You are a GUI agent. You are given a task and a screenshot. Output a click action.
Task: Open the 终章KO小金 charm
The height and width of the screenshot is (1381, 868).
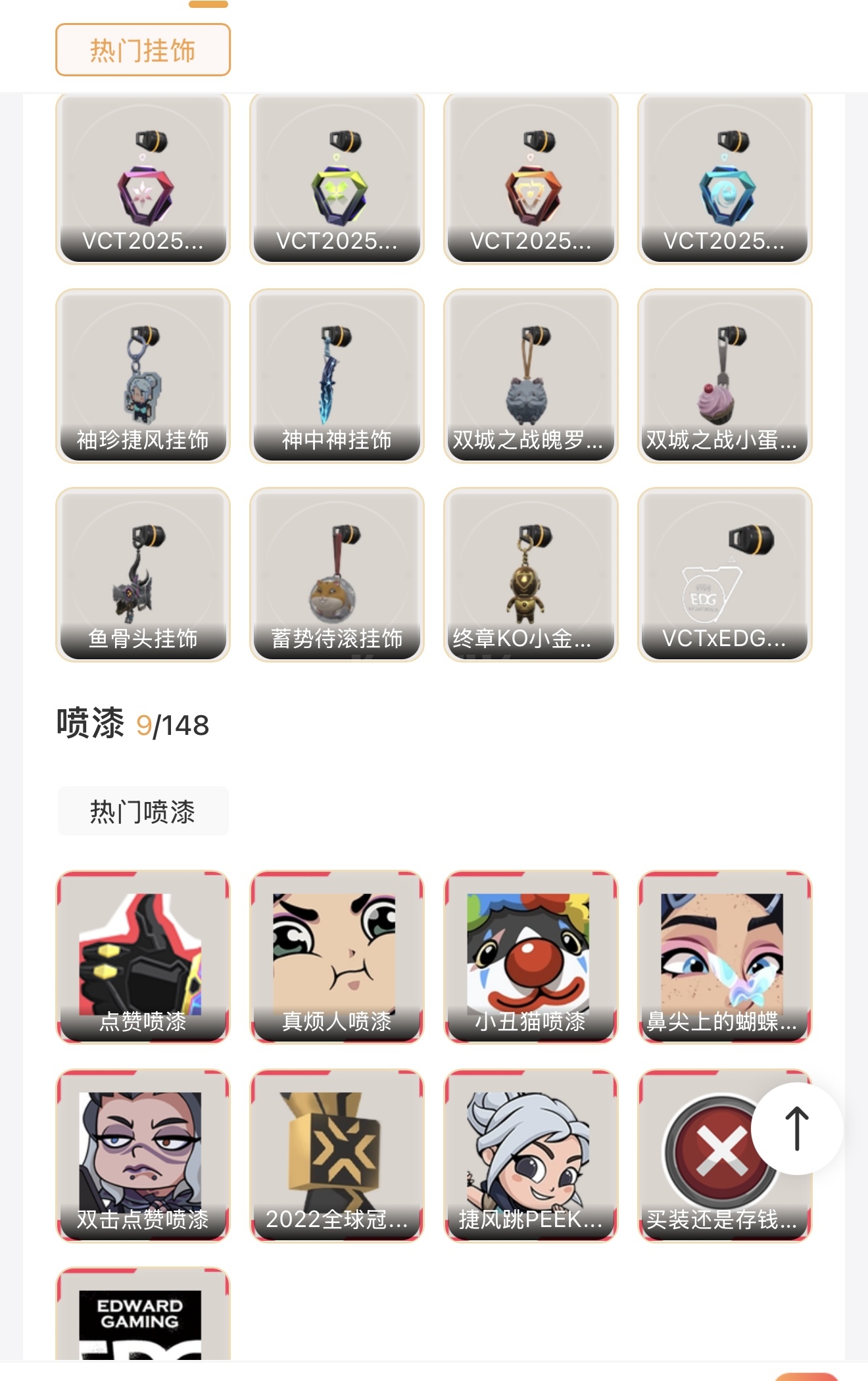click(531, 574)
